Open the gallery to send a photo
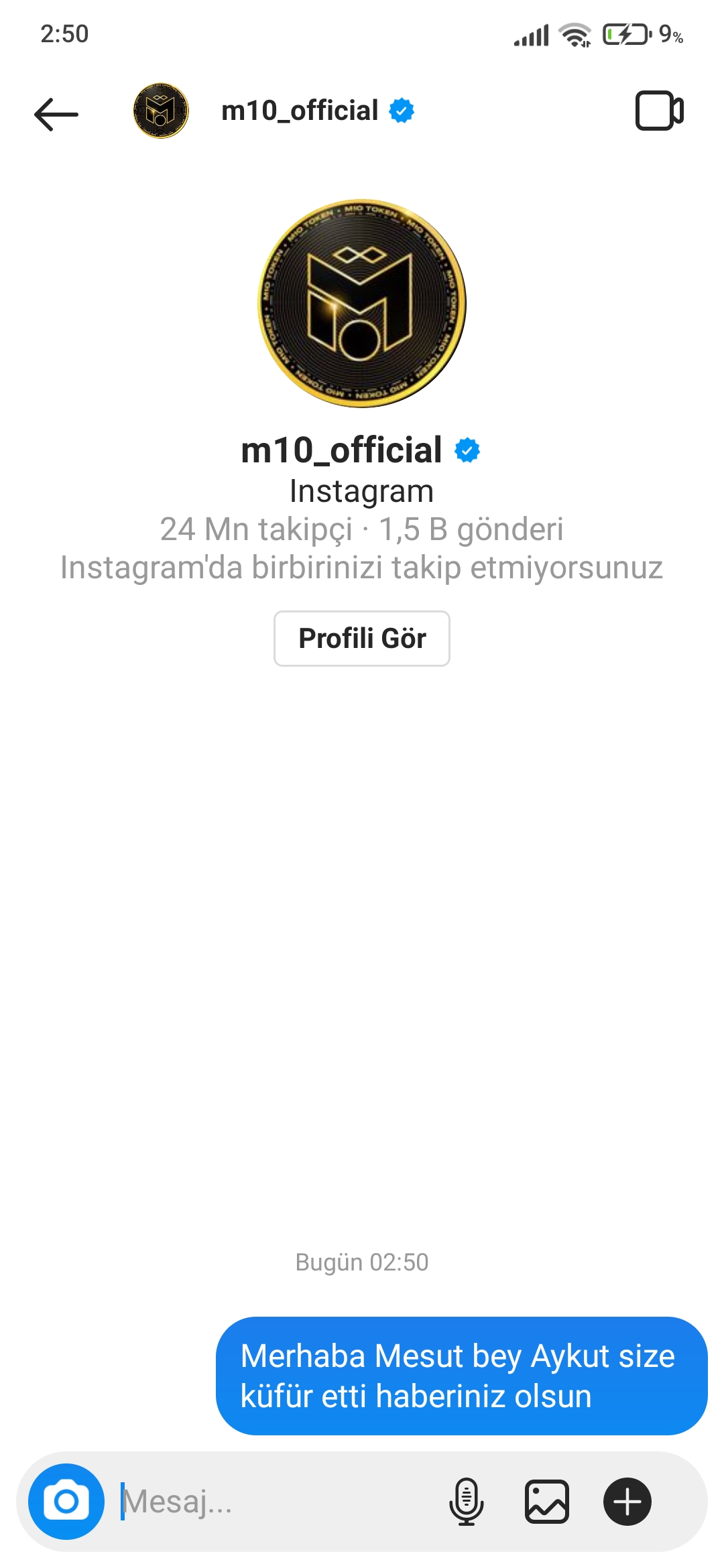This screenshot has width=724, height=1568. coord(546,1501)
